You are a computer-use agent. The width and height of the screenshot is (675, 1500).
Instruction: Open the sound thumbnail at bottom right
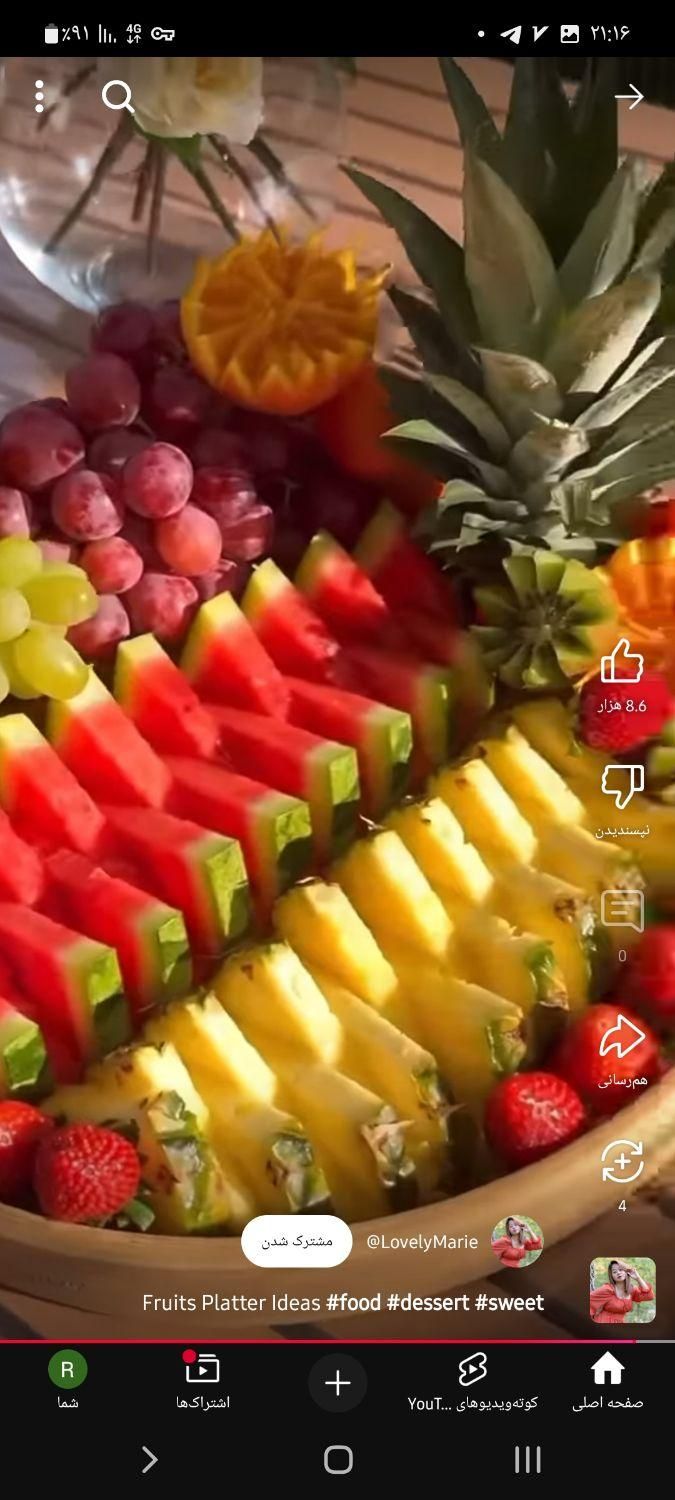pyautogui.click(x=622, y=1290)
